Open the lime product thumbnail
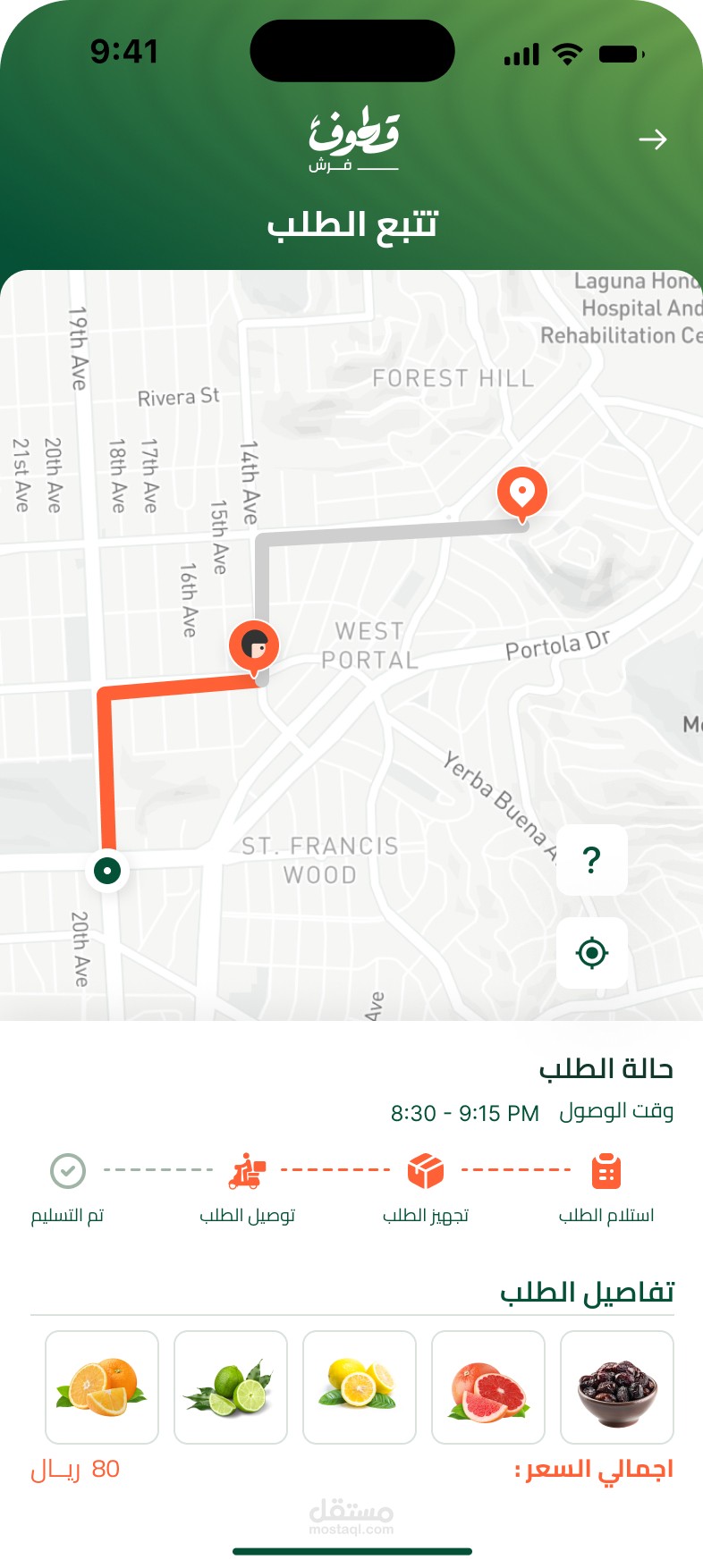703x1568 pixels. (x=231, y=1387)
